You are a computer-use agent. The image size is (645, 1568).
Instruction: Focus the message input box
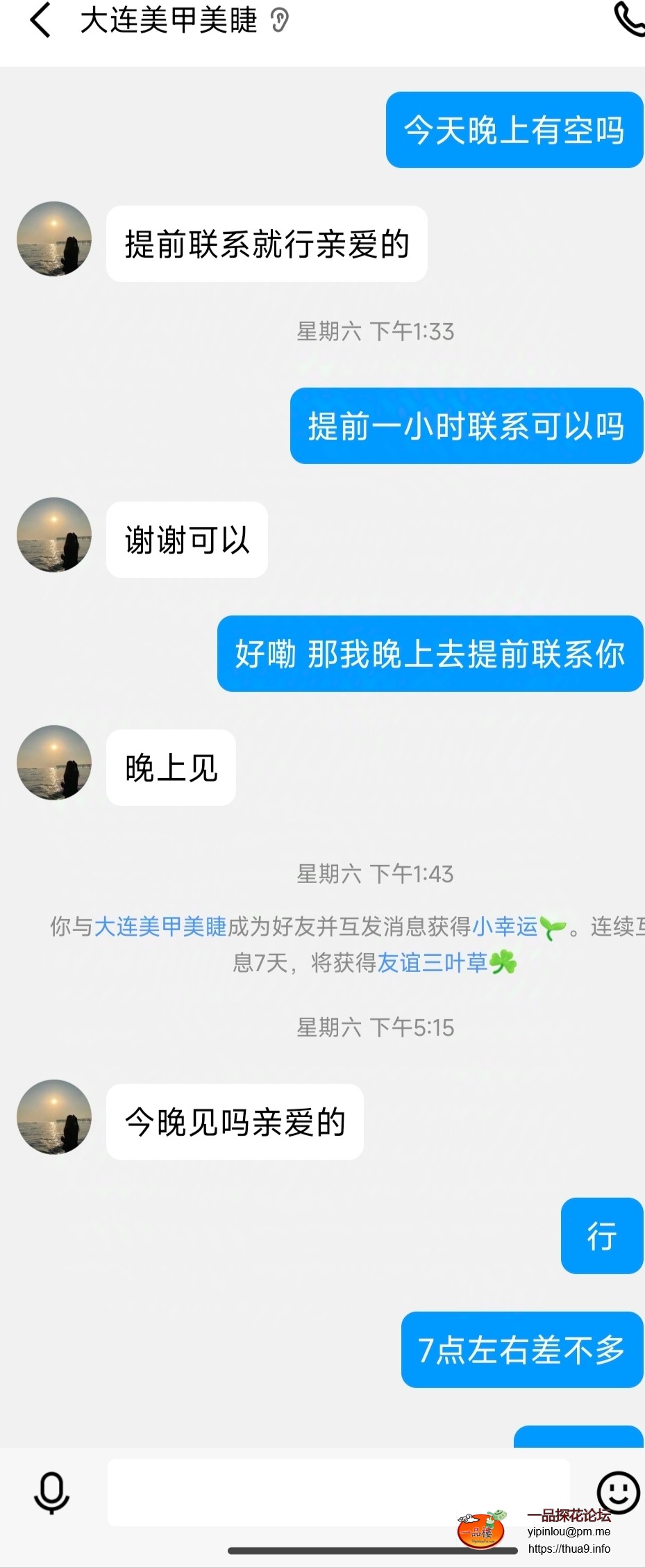click(339, 1492)
